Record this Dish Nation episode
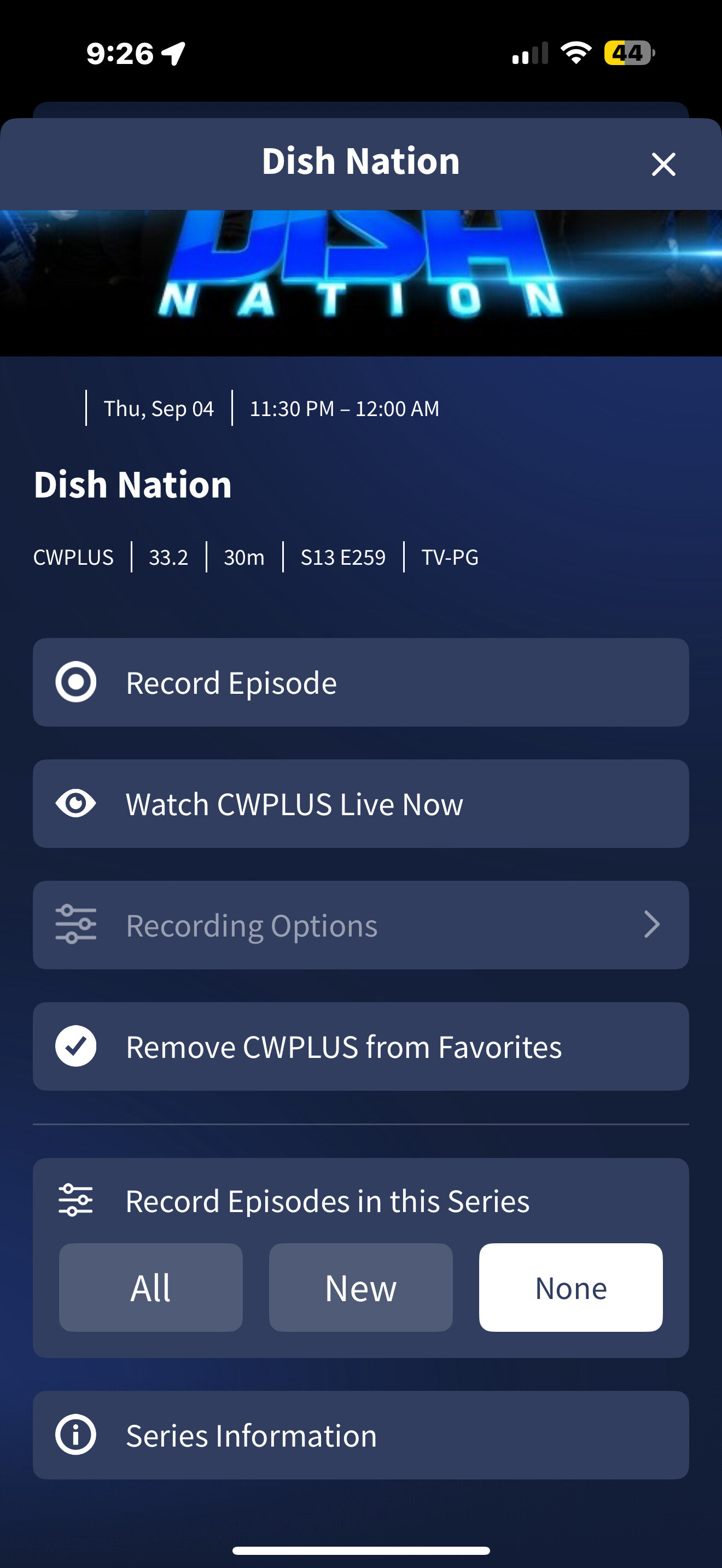Image resolution: width=722 pixels, height=1568 pixels. coord(361,682)
